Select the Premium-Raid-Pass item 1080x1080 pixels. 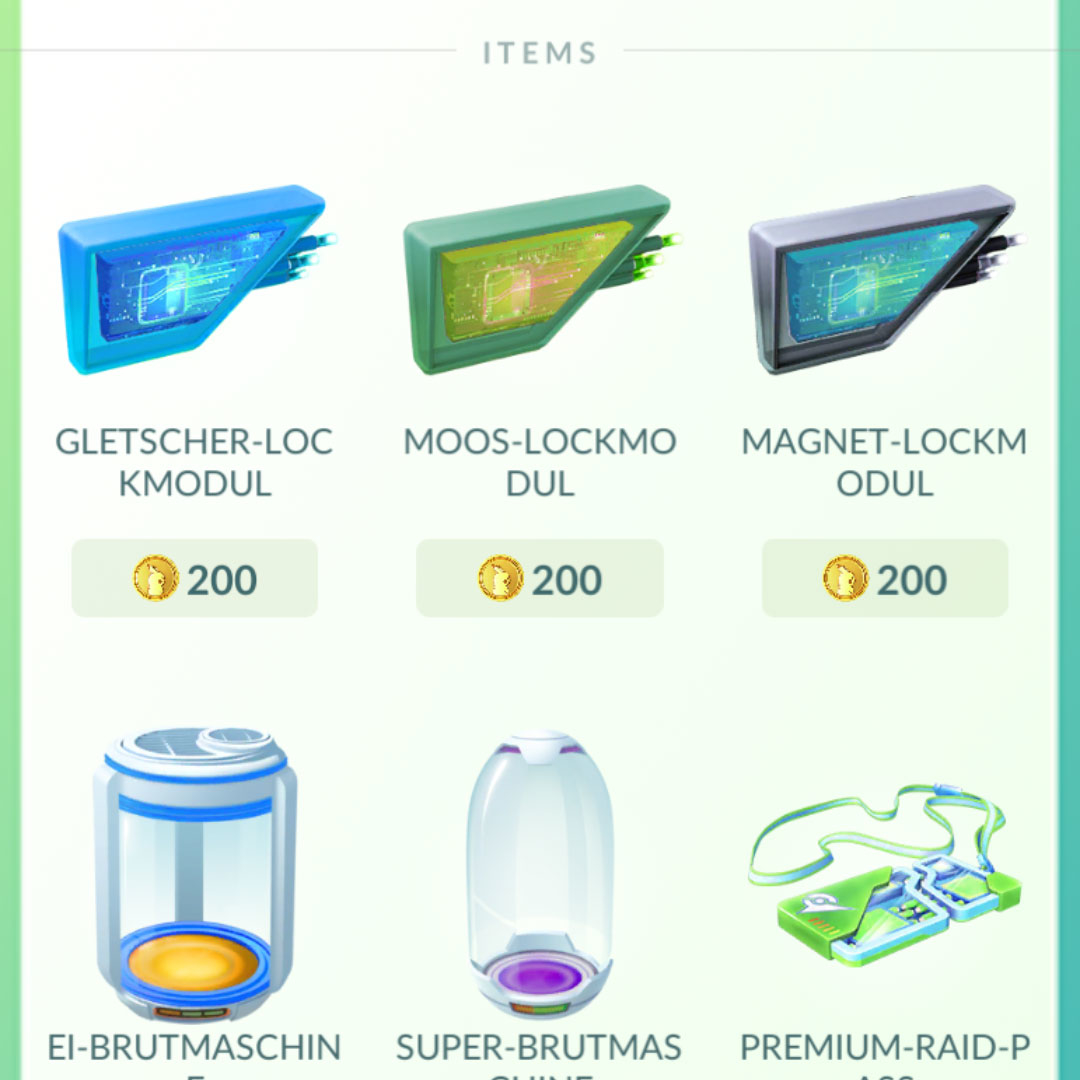(885, 875)
